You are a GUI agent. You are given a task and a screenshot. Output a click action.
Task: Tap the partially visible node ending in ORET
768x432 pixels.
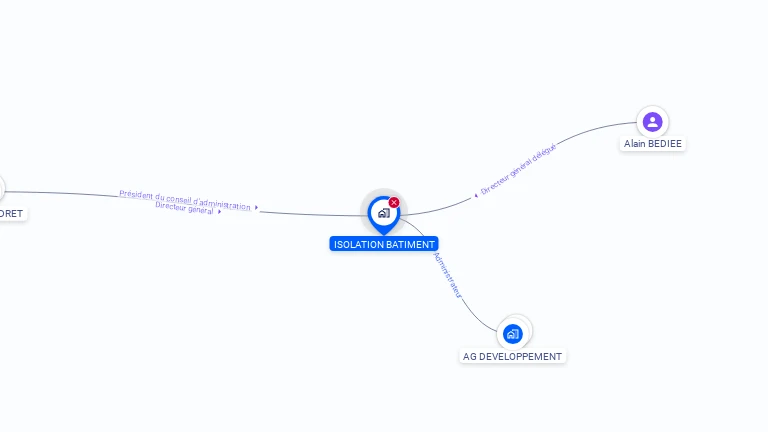tap(10, 213)
